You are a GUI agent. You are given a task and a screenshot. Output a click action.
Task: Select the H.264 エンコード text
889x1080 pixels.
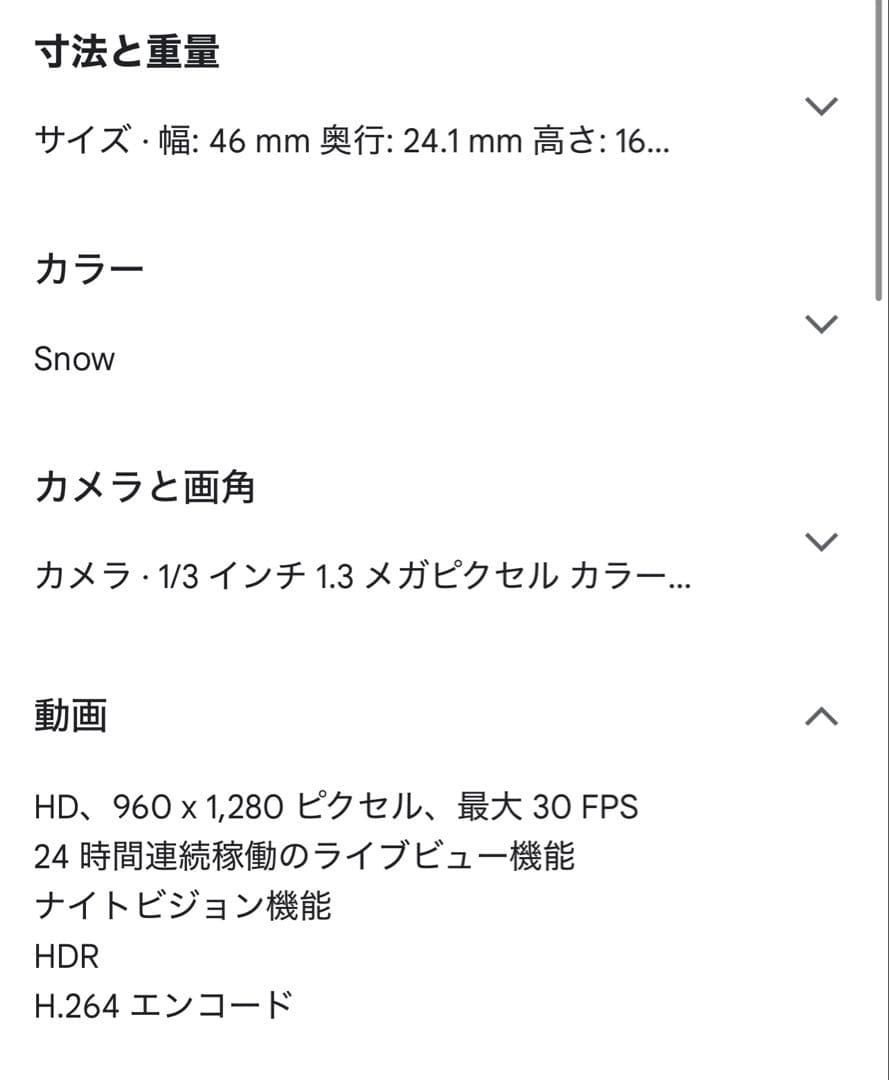click(163, 1006)
